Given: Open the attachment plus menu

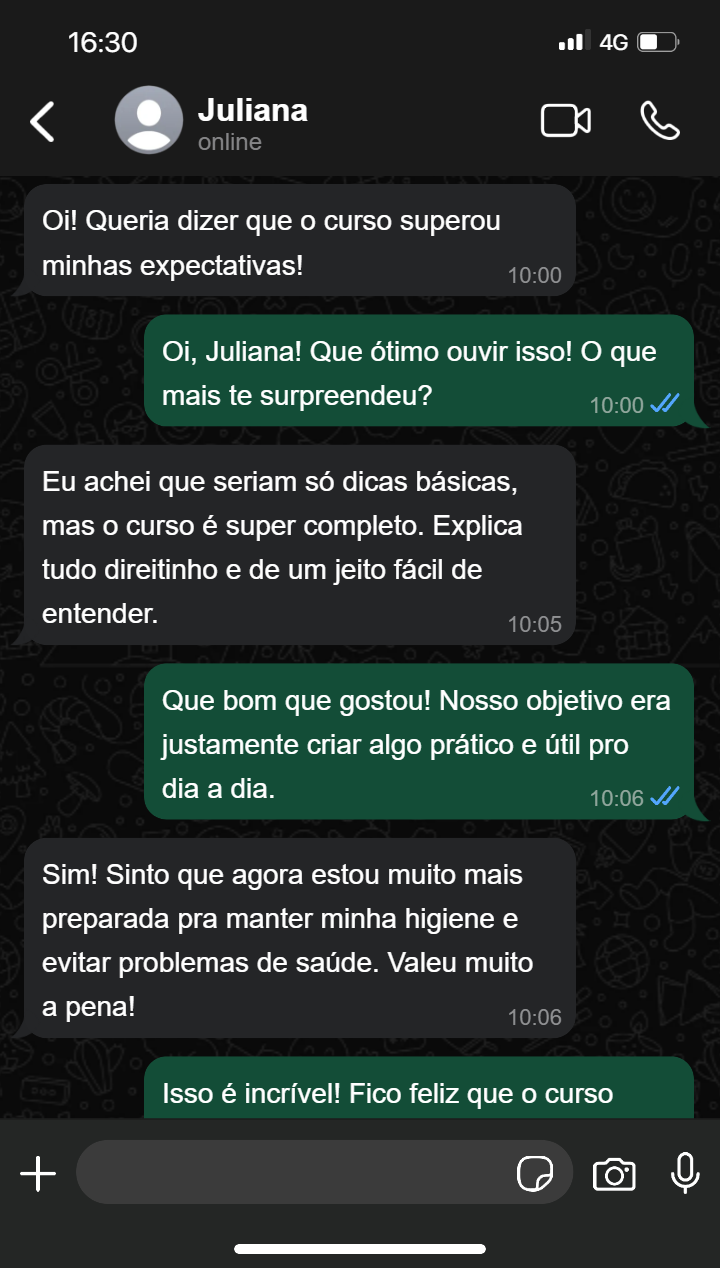Looking at the screenshot, I should click(x=38, y=1173).
